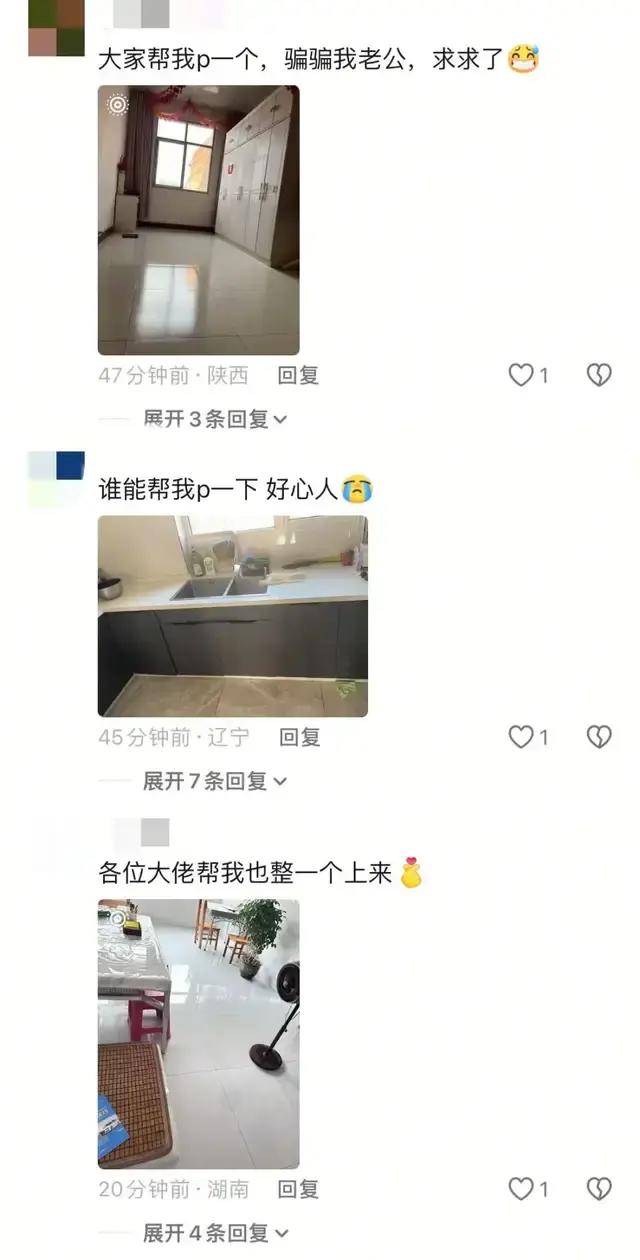Open the kitchen photo in the 辽宁 comment
Screen dimensions: 640x1260
point(232,616)
